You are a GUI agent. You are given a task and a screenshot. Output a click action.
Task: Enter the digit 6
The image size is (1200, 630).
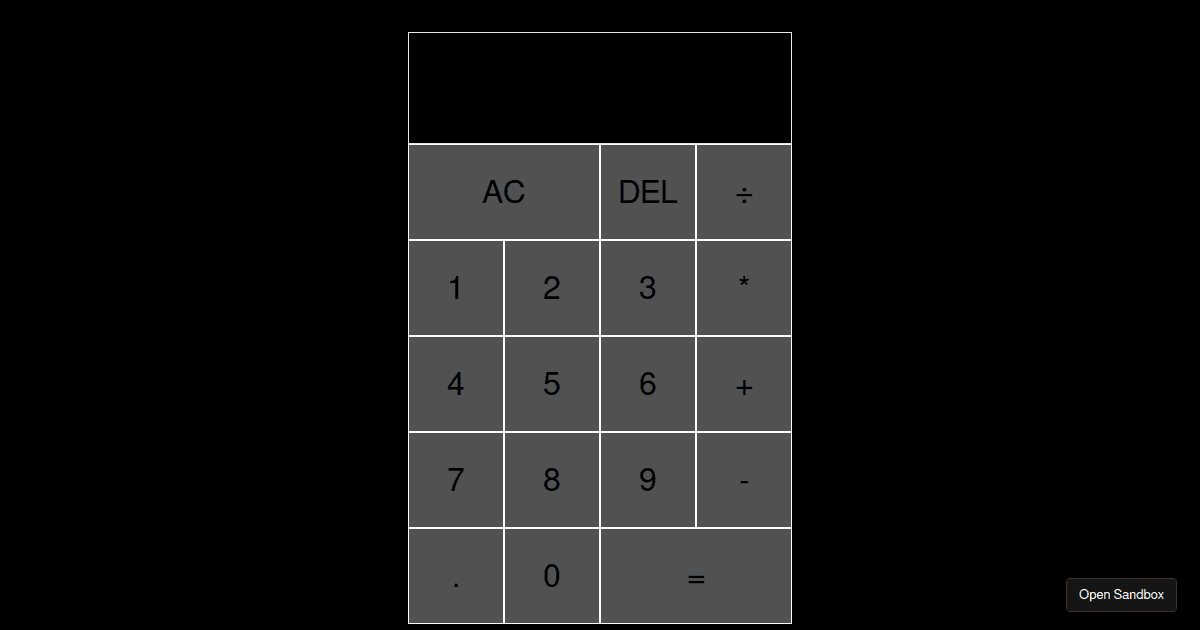coord(648,384)
